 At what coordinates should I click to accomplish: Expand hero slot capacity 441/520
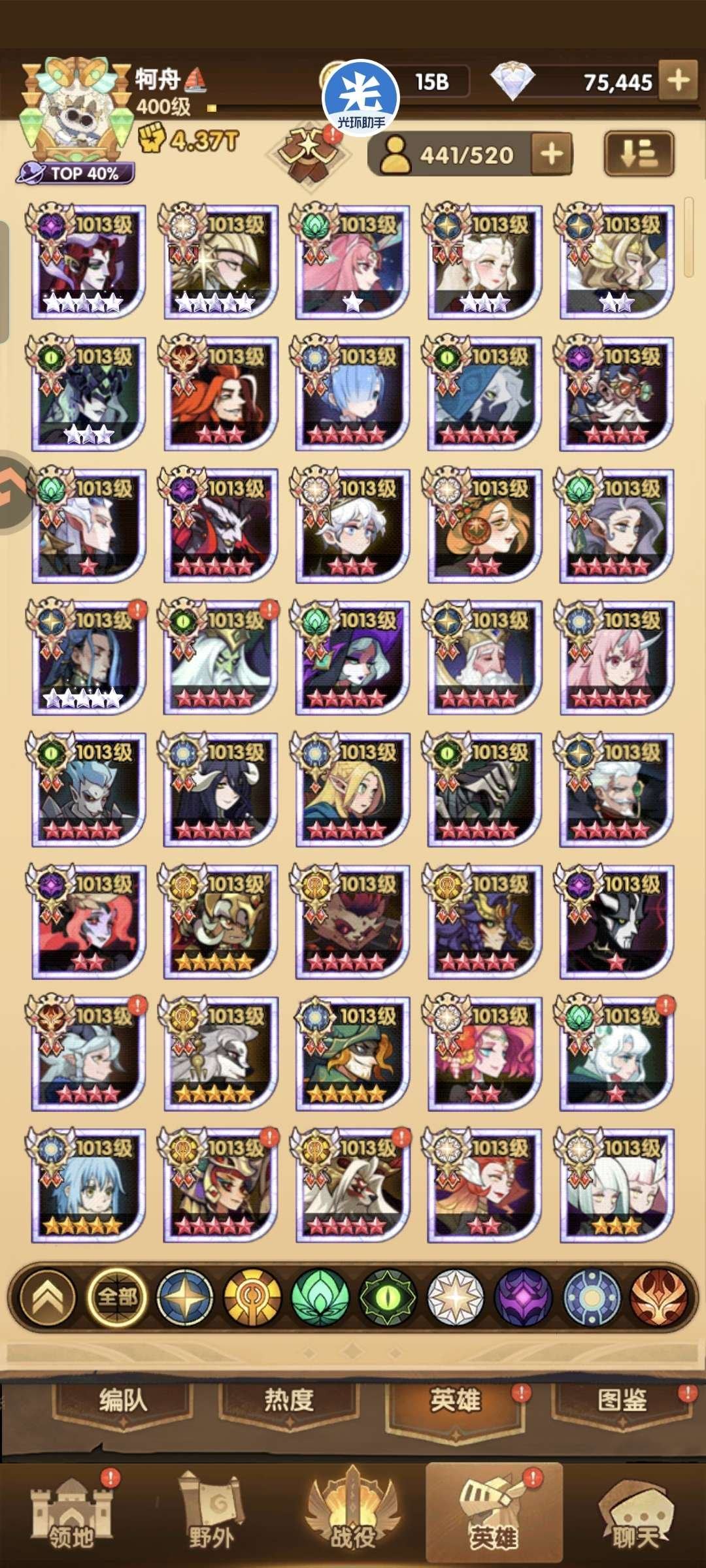552,154
